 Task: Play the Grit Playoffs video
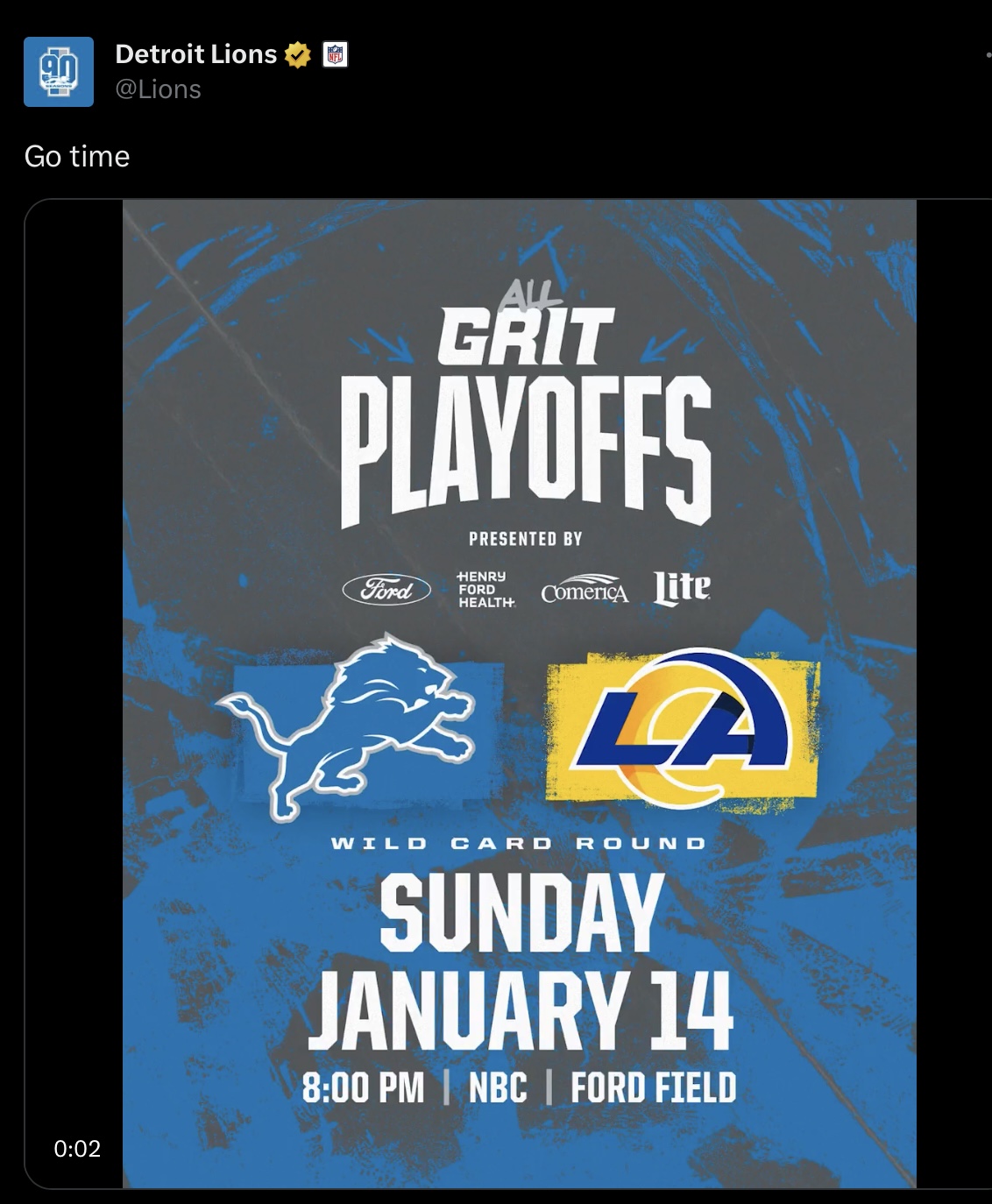tap(519, 693)
